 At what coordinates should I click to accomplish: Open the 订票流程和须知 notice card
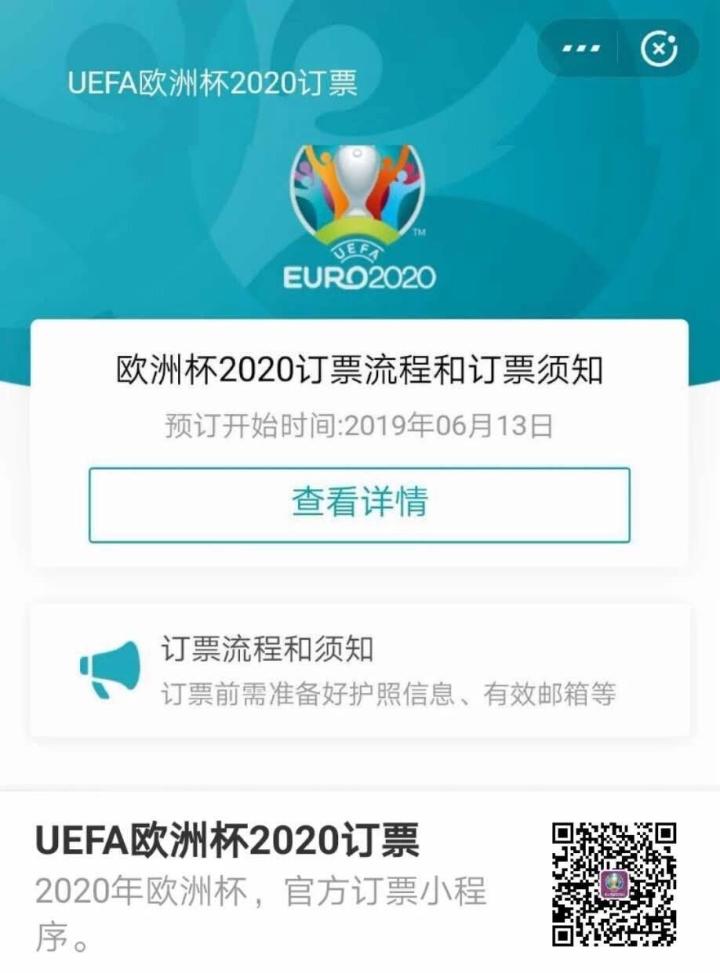(x=359, y=670)
